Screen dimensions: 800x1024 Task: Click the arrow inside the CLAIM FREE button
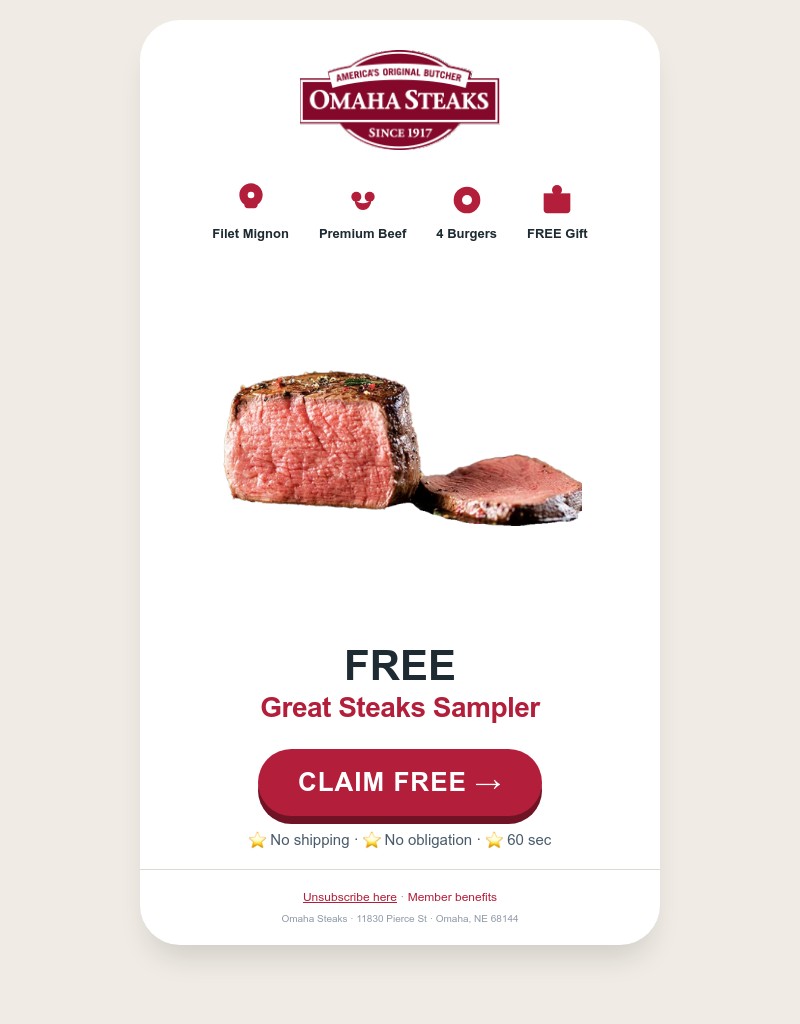click(487, 783)
